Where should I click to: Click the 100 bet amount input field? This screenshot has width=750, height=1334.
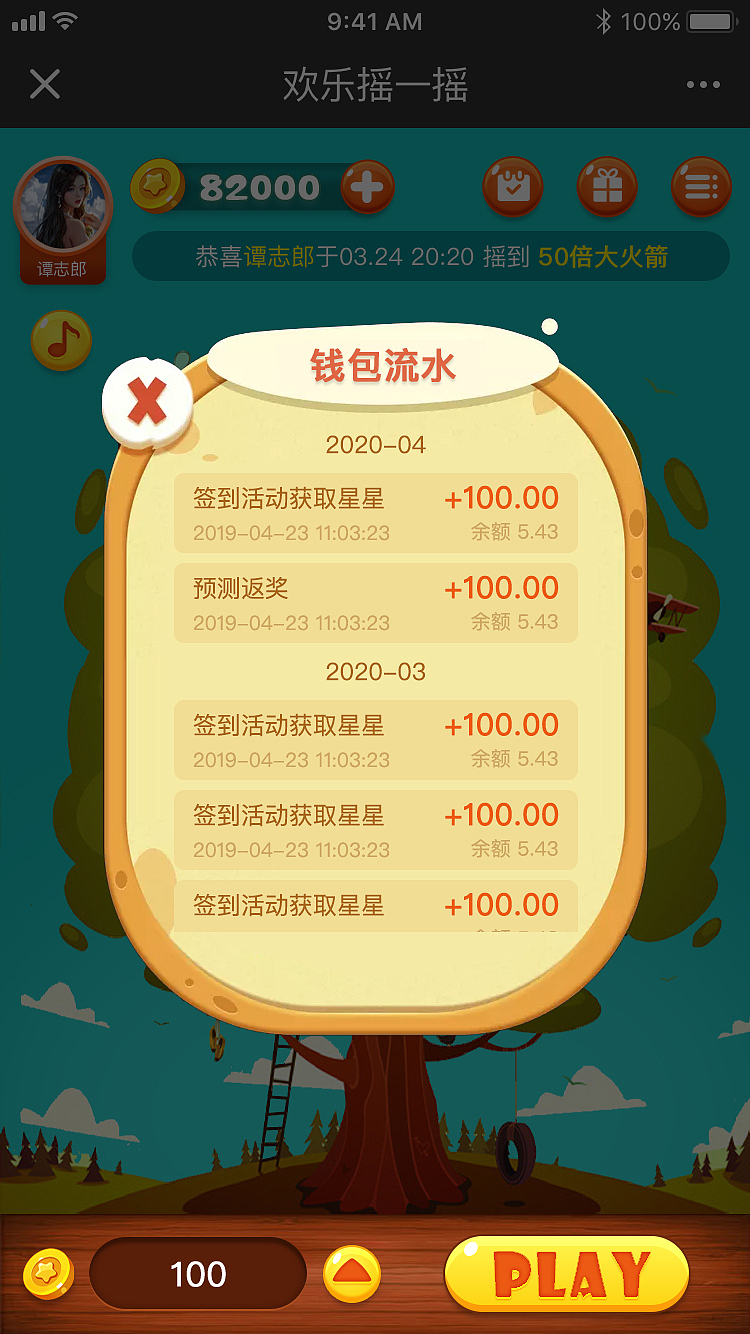tap(197, 1273)
